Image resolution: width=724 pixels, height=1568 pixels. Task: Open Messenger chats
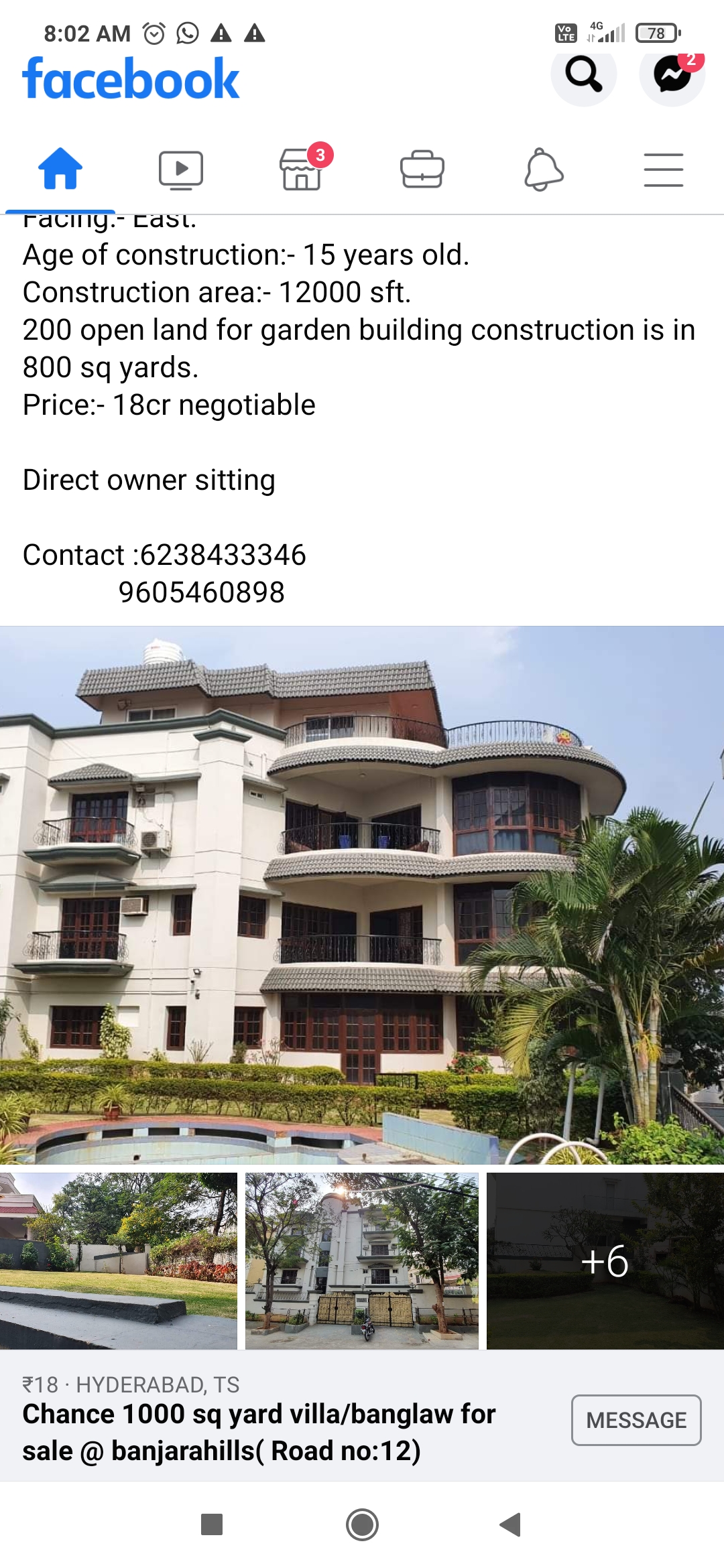672,74
